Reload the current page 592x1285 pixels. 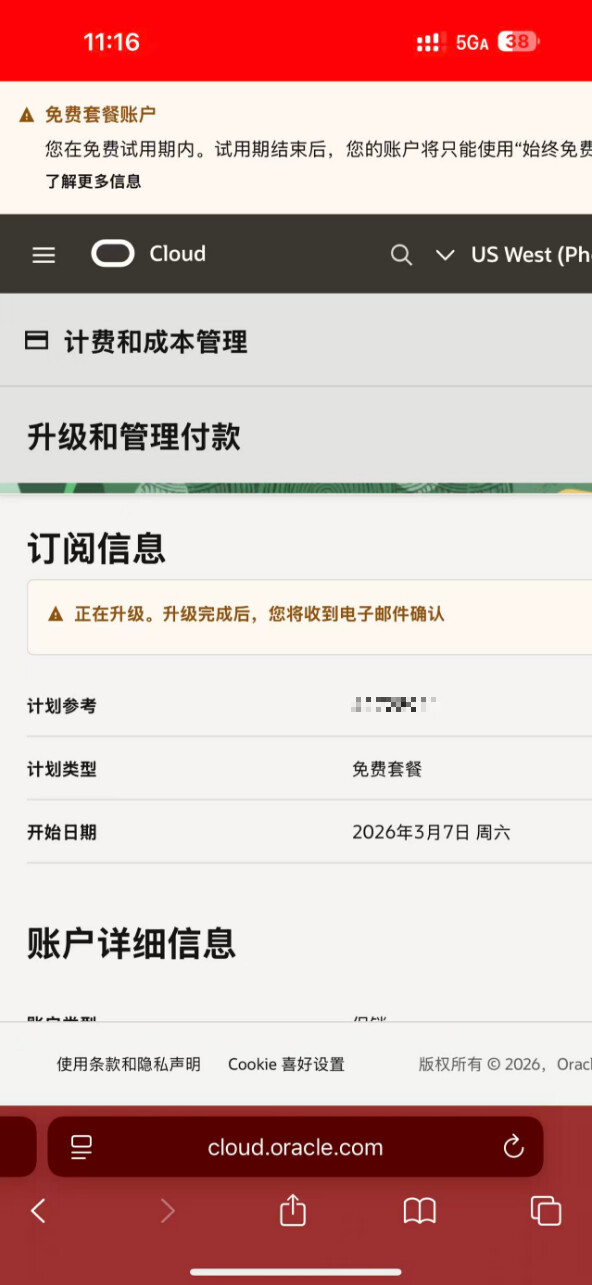513,1147
